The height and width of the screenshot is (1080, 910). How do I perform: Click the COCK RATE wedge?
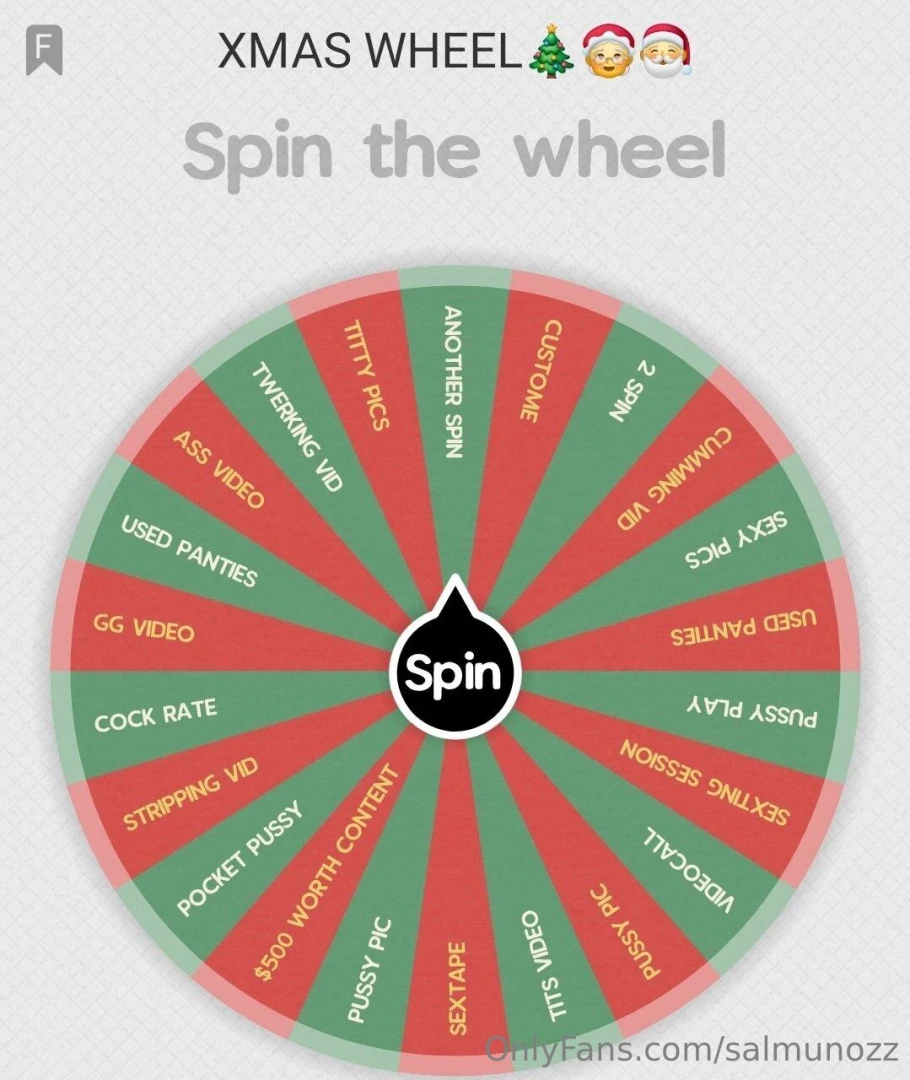pyautogui.click(x=156, y=712)
